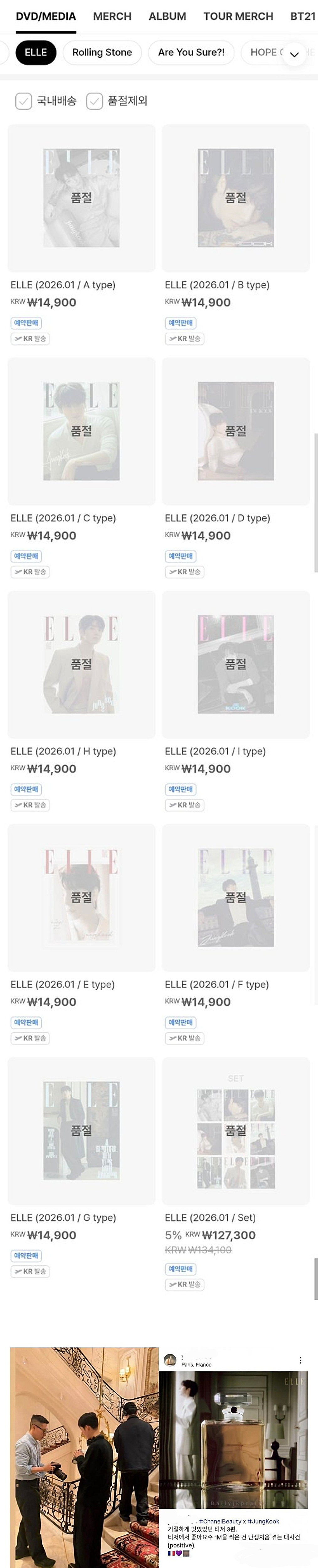Enable the 품절제외 checkbox

click(x=94, y=101)
